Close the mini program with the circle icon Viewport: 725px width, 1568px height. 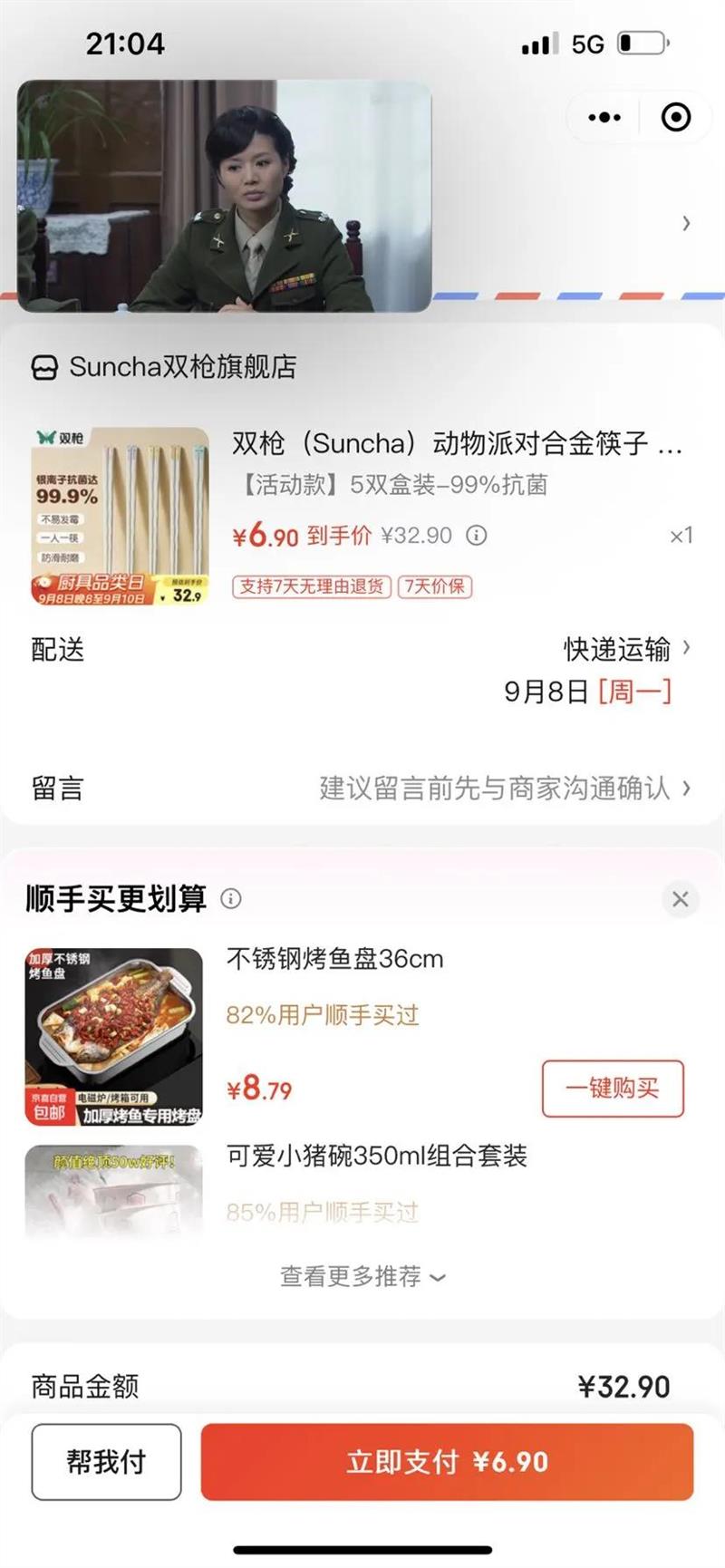[x=676, y=118]
